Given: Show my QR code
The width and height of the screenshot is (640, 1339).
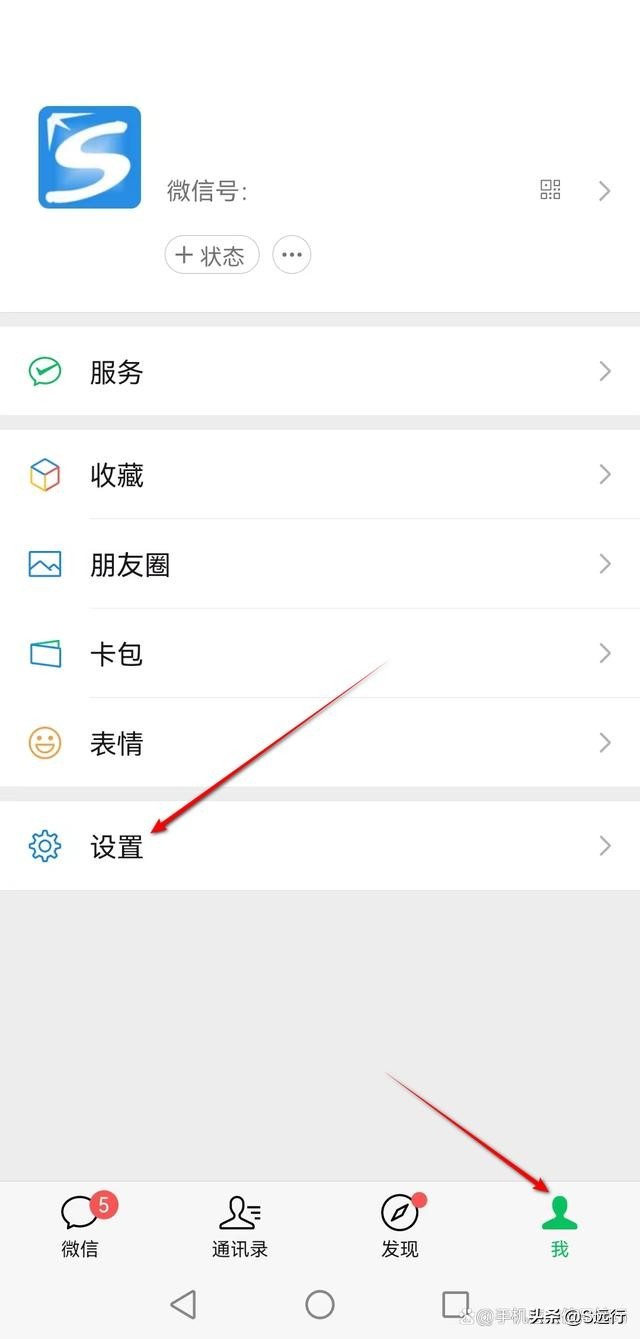Looking at the screenshot, I should click(550, 190).
